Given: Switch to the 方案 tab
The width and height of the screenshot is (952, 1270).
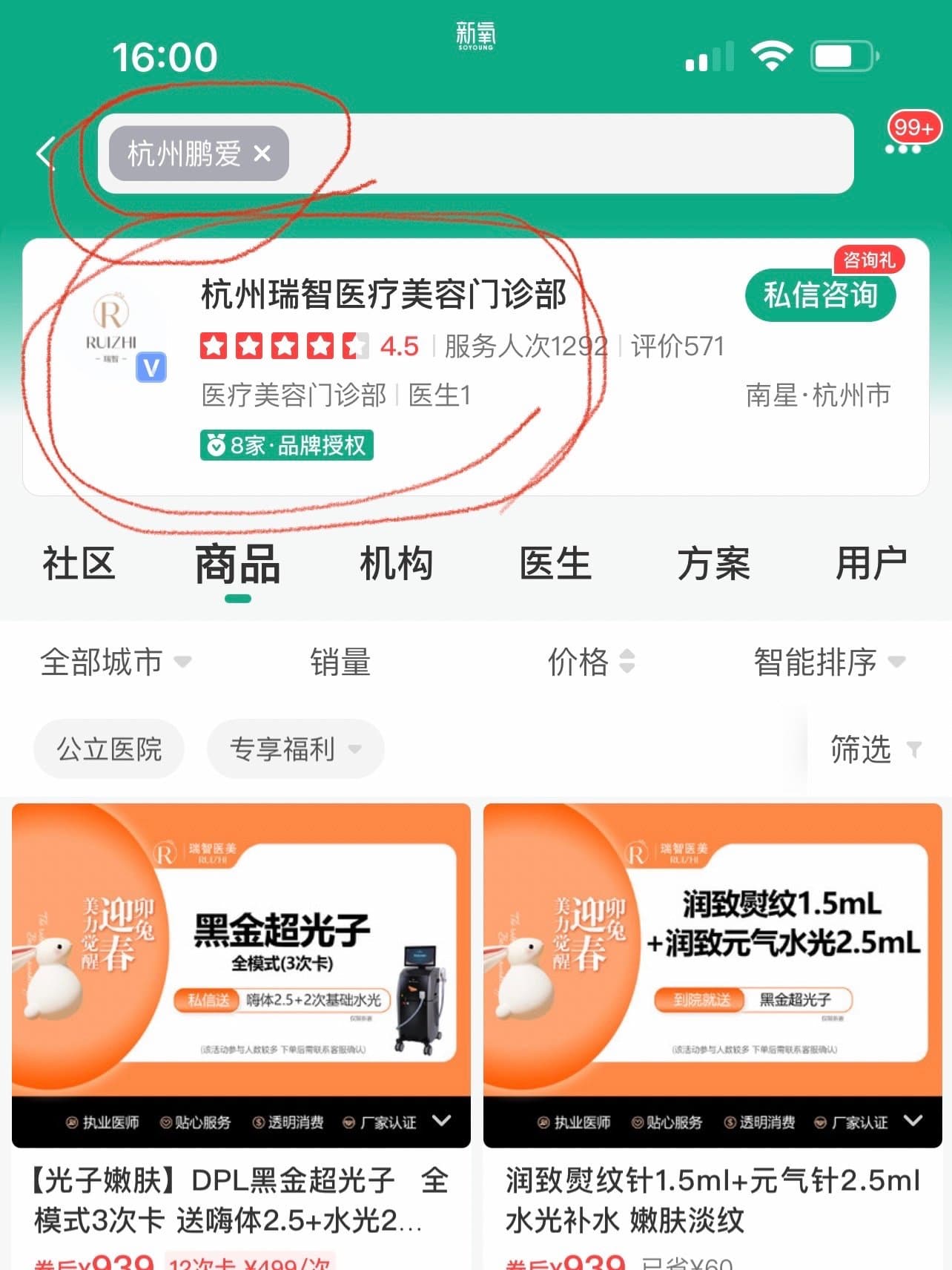Looking at the screenshot, I should click(x=713, y=563).
